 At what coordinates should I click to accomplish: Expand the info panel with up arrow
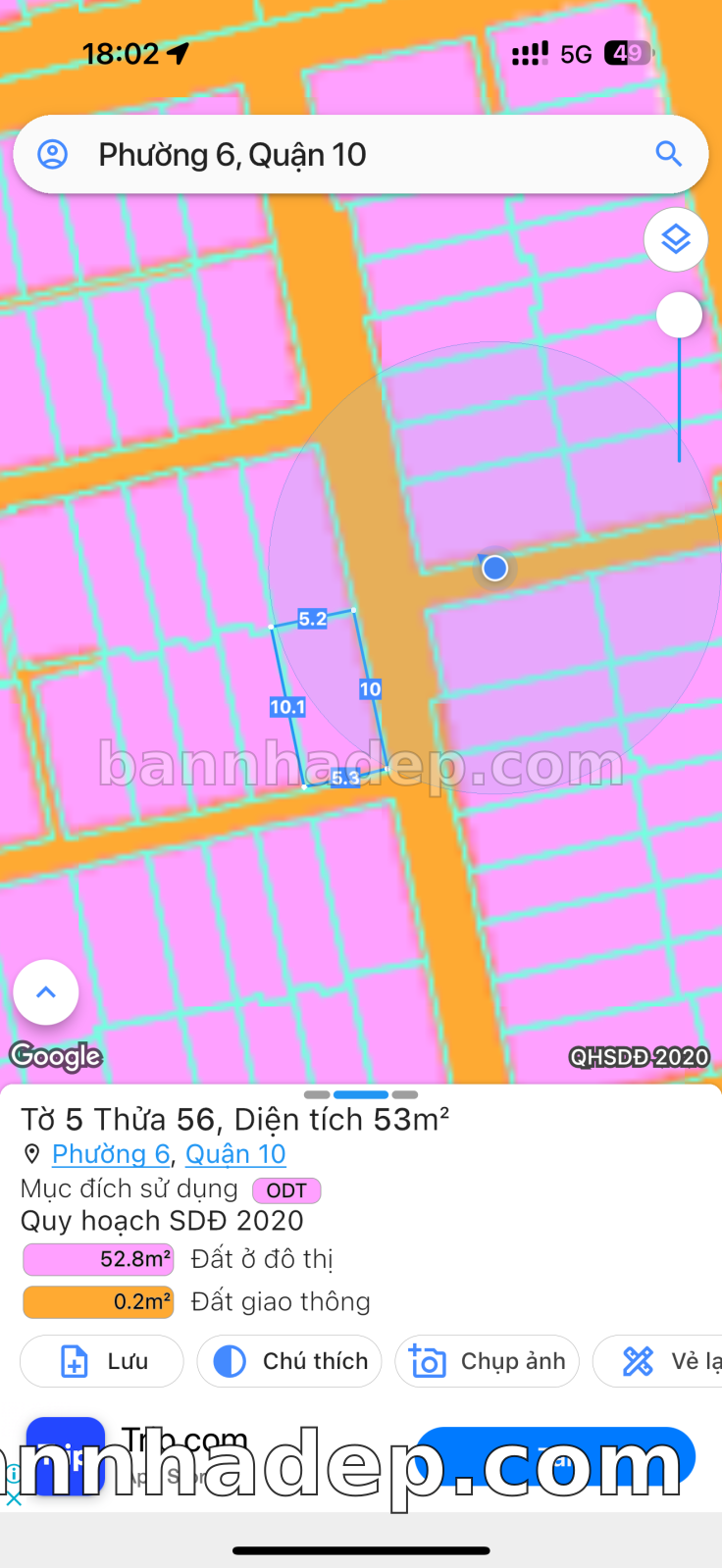[46, 992]
